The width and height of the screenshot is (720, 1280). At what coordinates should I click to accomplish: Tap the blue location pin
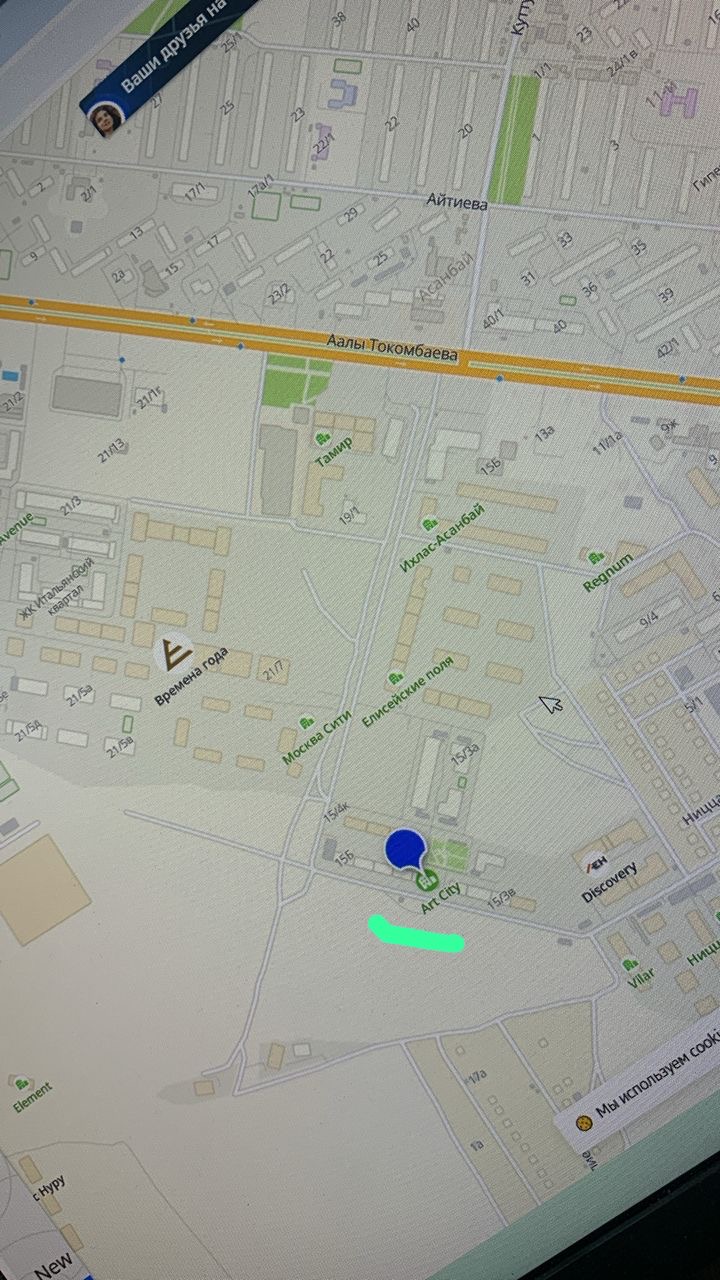(x=404, y=848)
